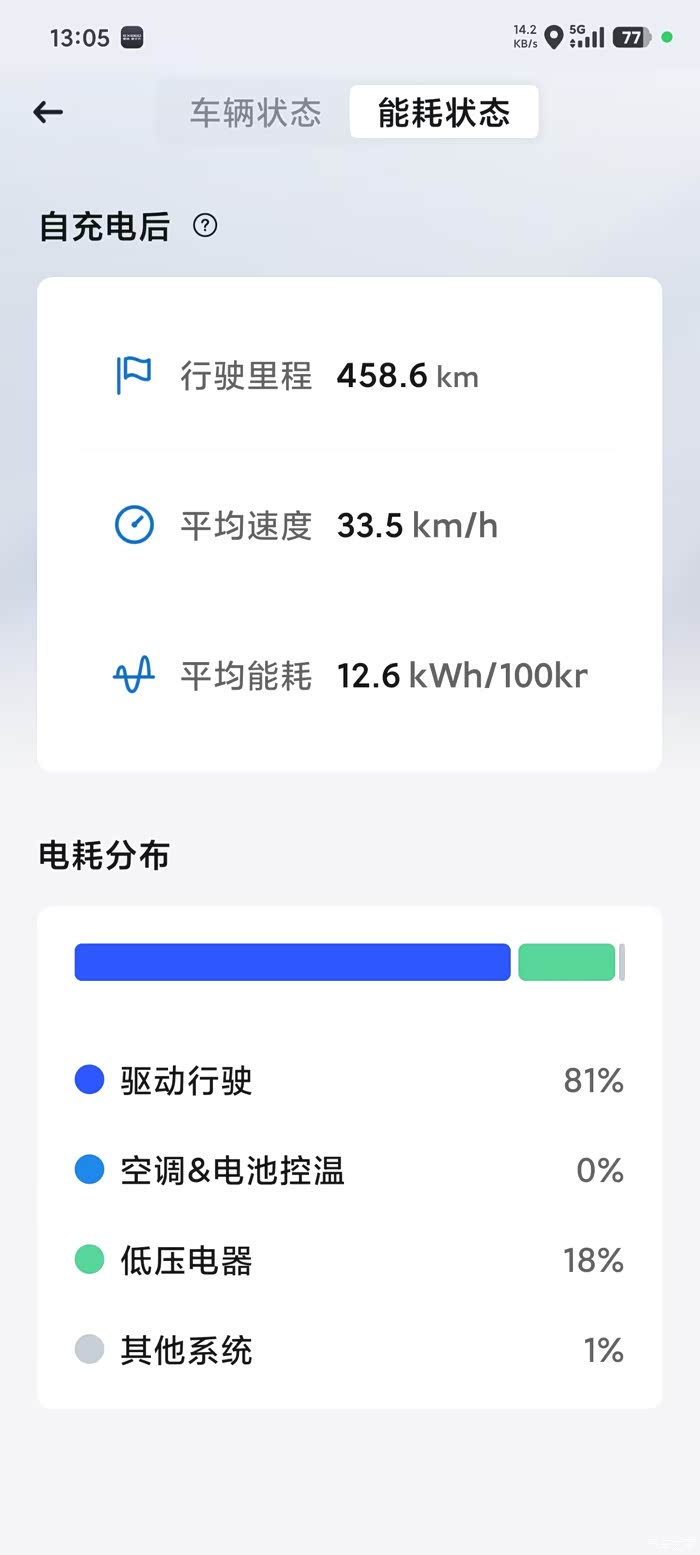
Task: Go back using the arrow icon
Action: coord(48,112)
